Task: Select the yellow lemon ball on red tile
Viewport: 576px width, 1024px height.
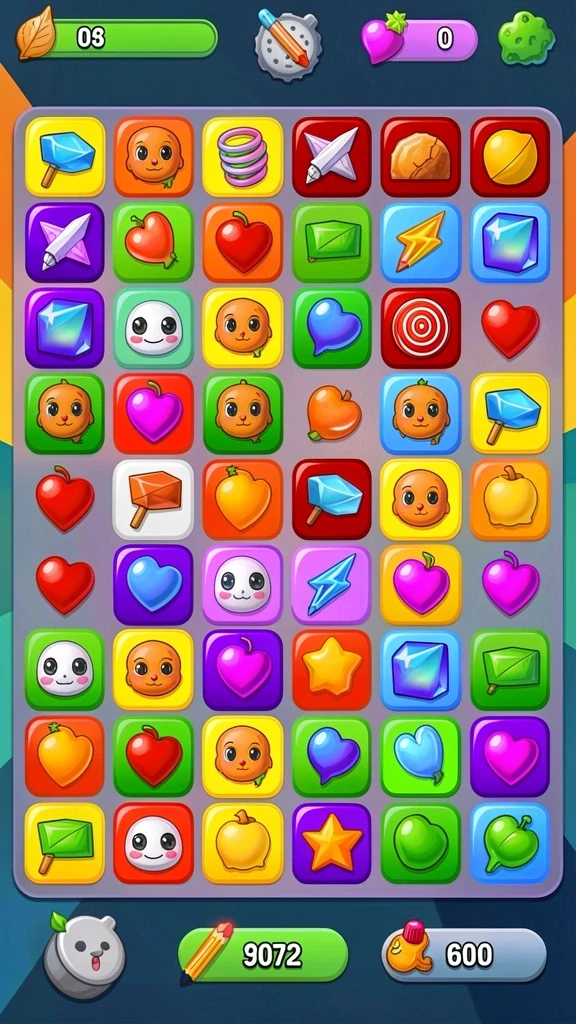Action: click(511, 157)
